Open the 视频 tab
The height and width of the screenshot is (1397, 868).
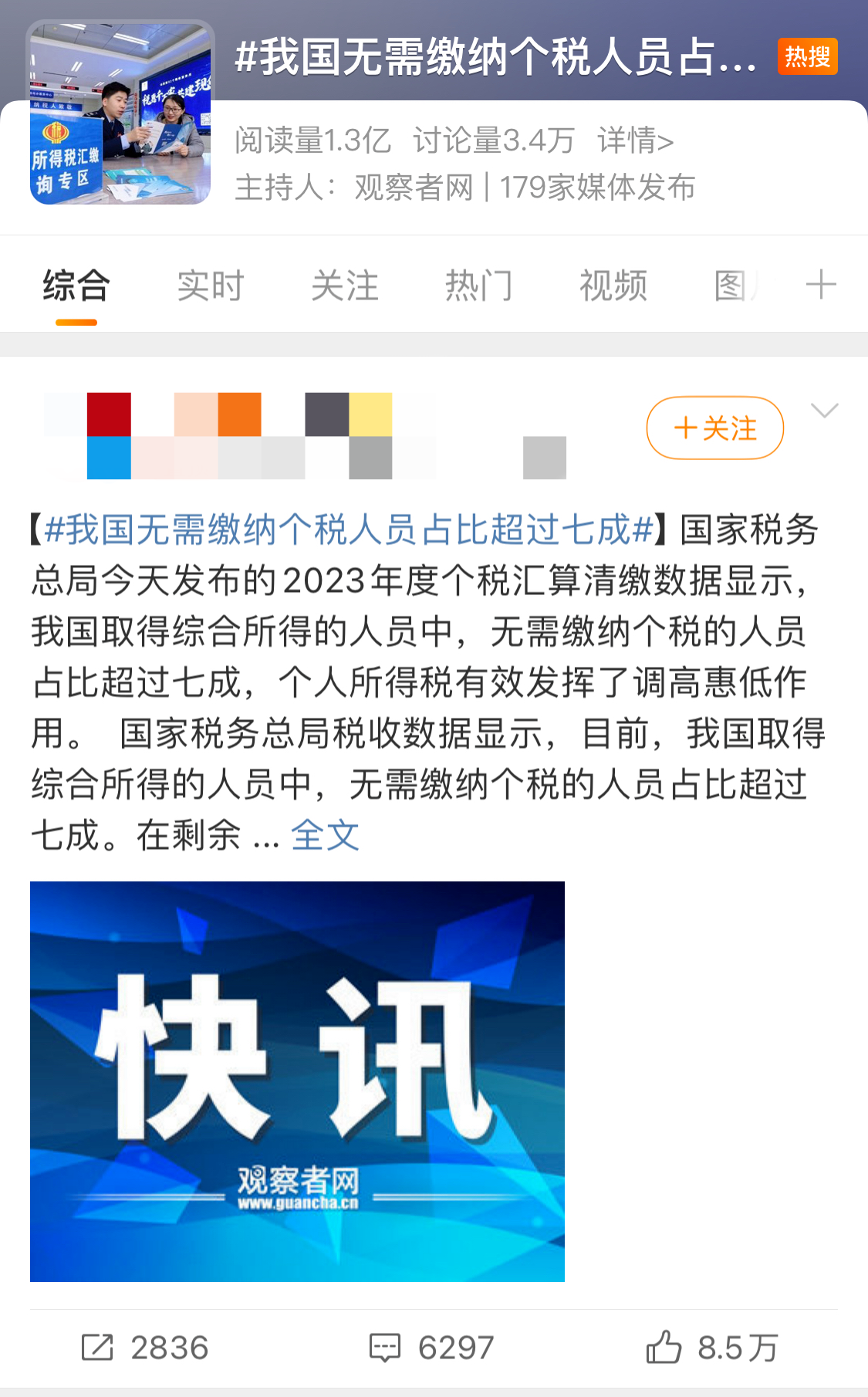[x=613, y=286]
